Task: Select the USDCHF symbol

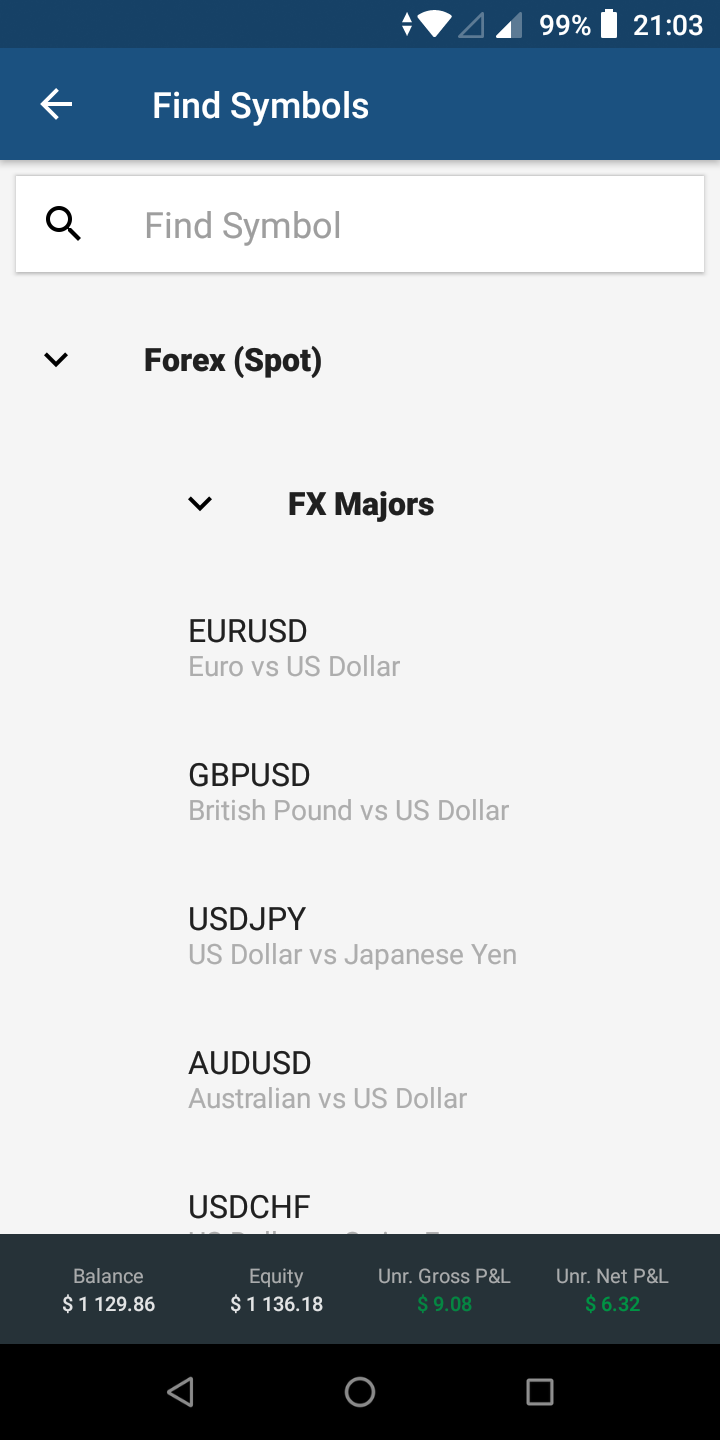Action: (x=250, y=1208)
